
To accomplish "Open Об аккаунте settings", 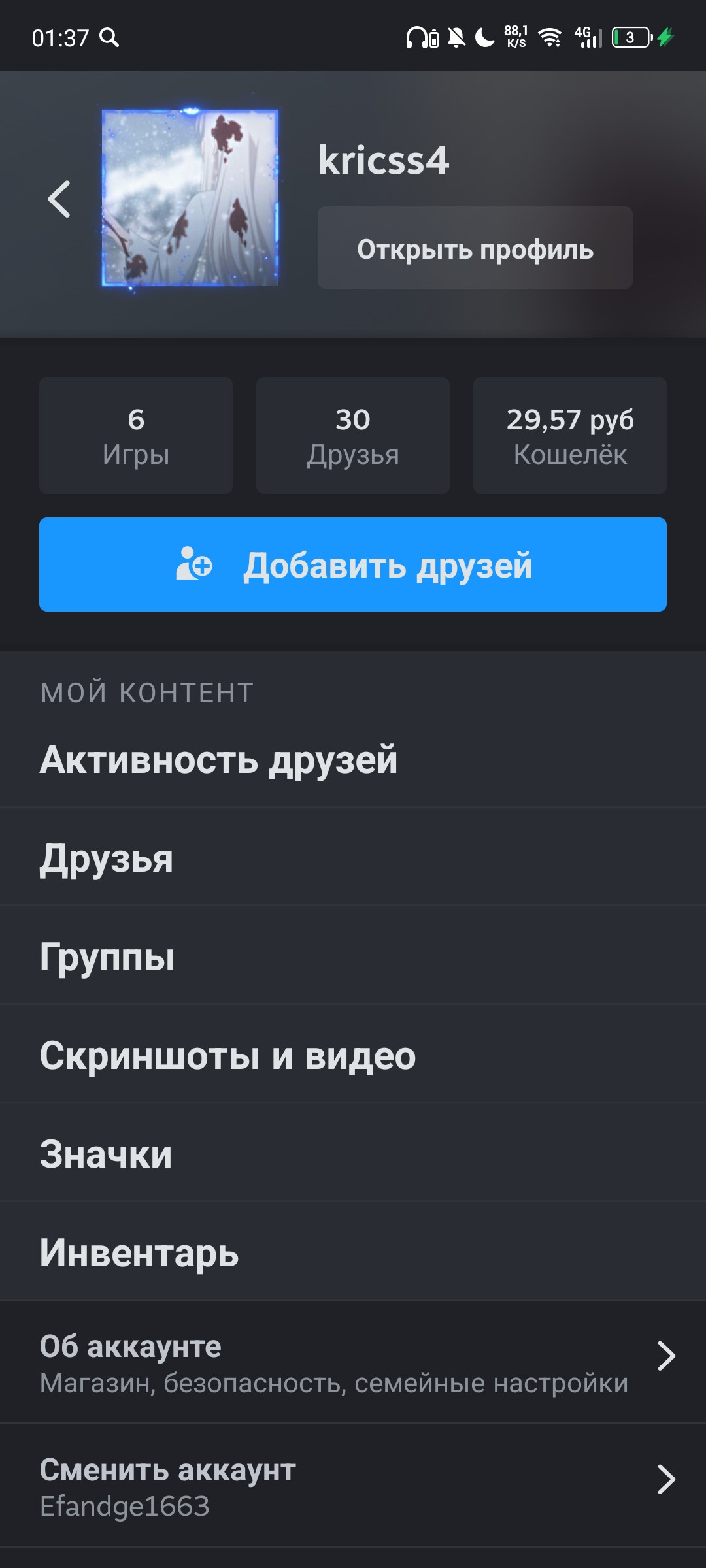I will point(353,1362).
